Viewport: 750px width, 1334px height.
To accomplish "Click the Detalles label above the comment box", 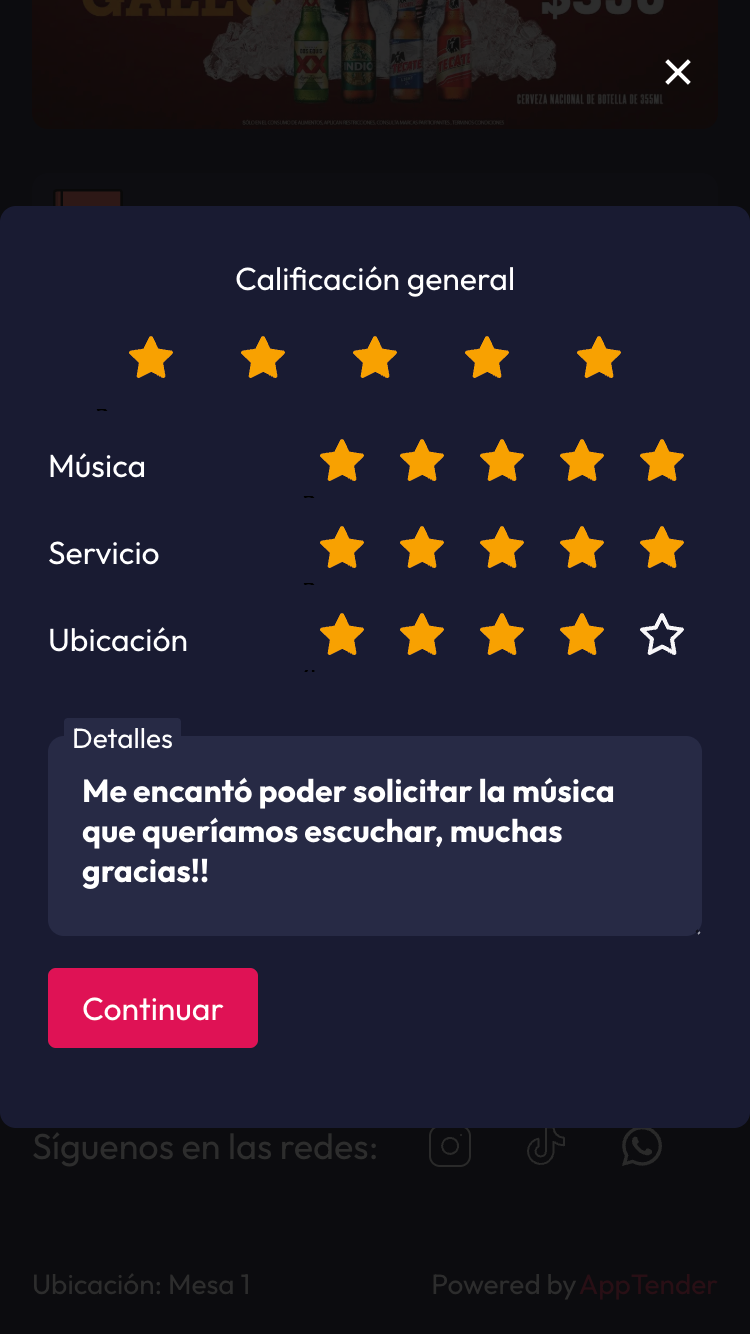I will (x=122, y=739).
